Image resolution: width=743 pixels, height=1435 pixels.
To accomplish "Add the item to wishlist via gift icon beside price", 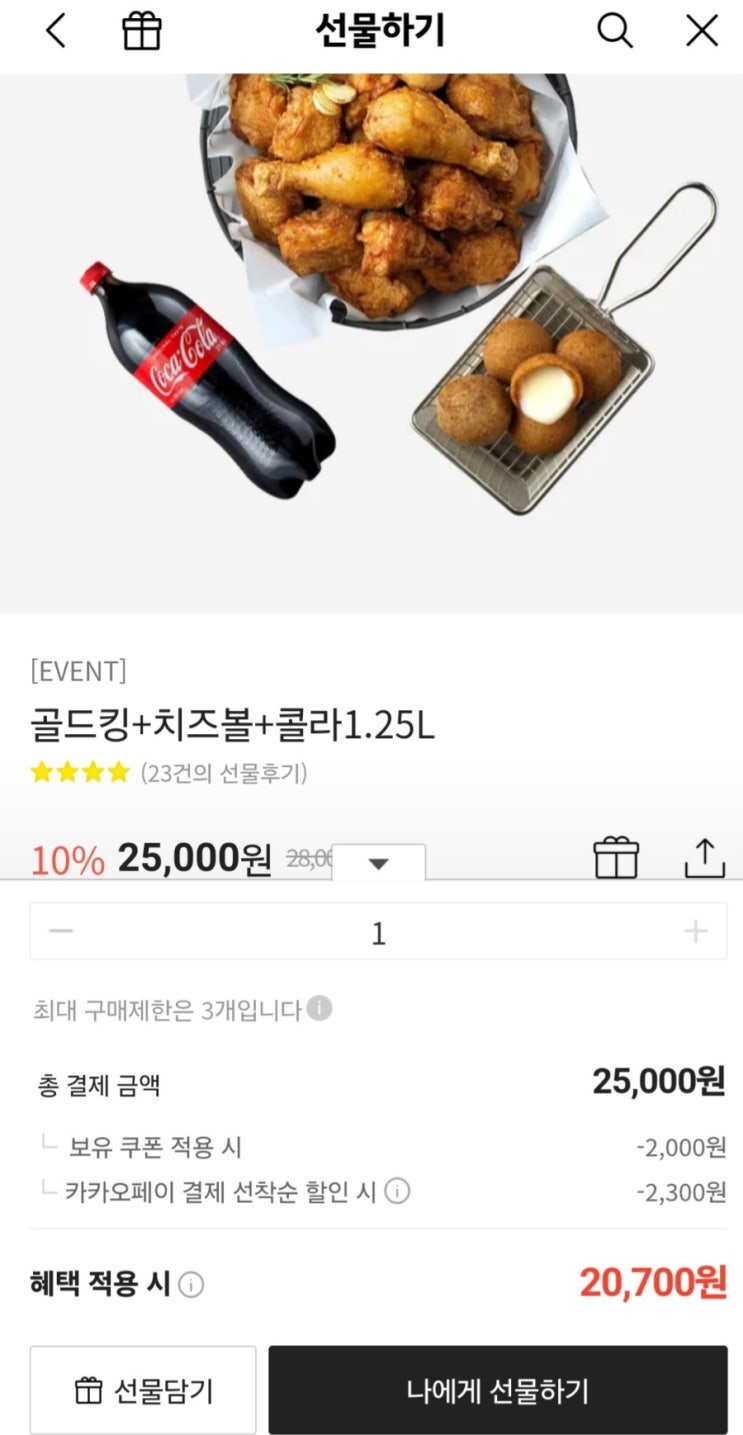I will (616, 858).
